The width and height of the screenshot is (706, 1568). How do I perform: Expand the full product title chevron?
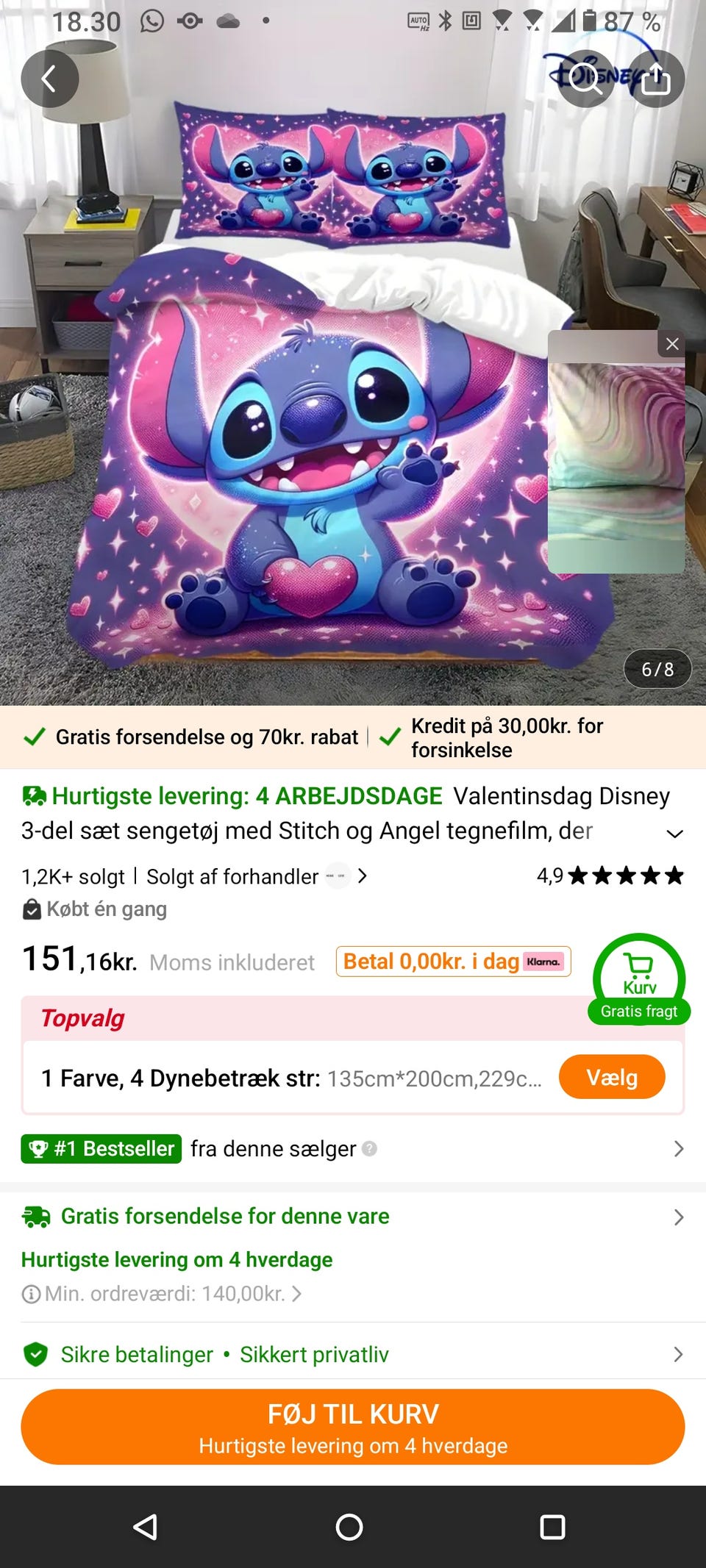(x=675, y=832)
